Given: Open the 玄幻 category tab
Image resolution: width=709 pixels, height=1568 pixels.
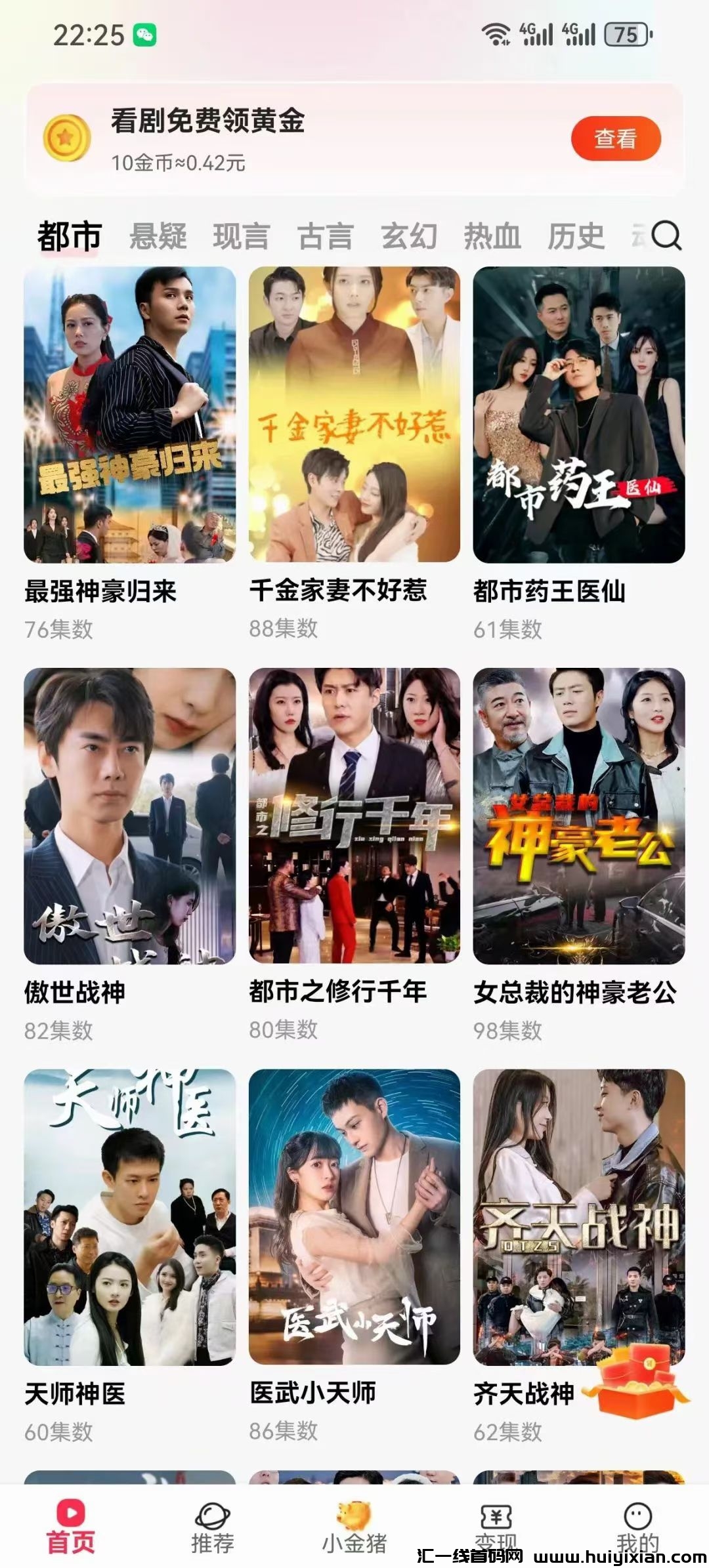Looking at the screenshot, I should pos(409,236).
